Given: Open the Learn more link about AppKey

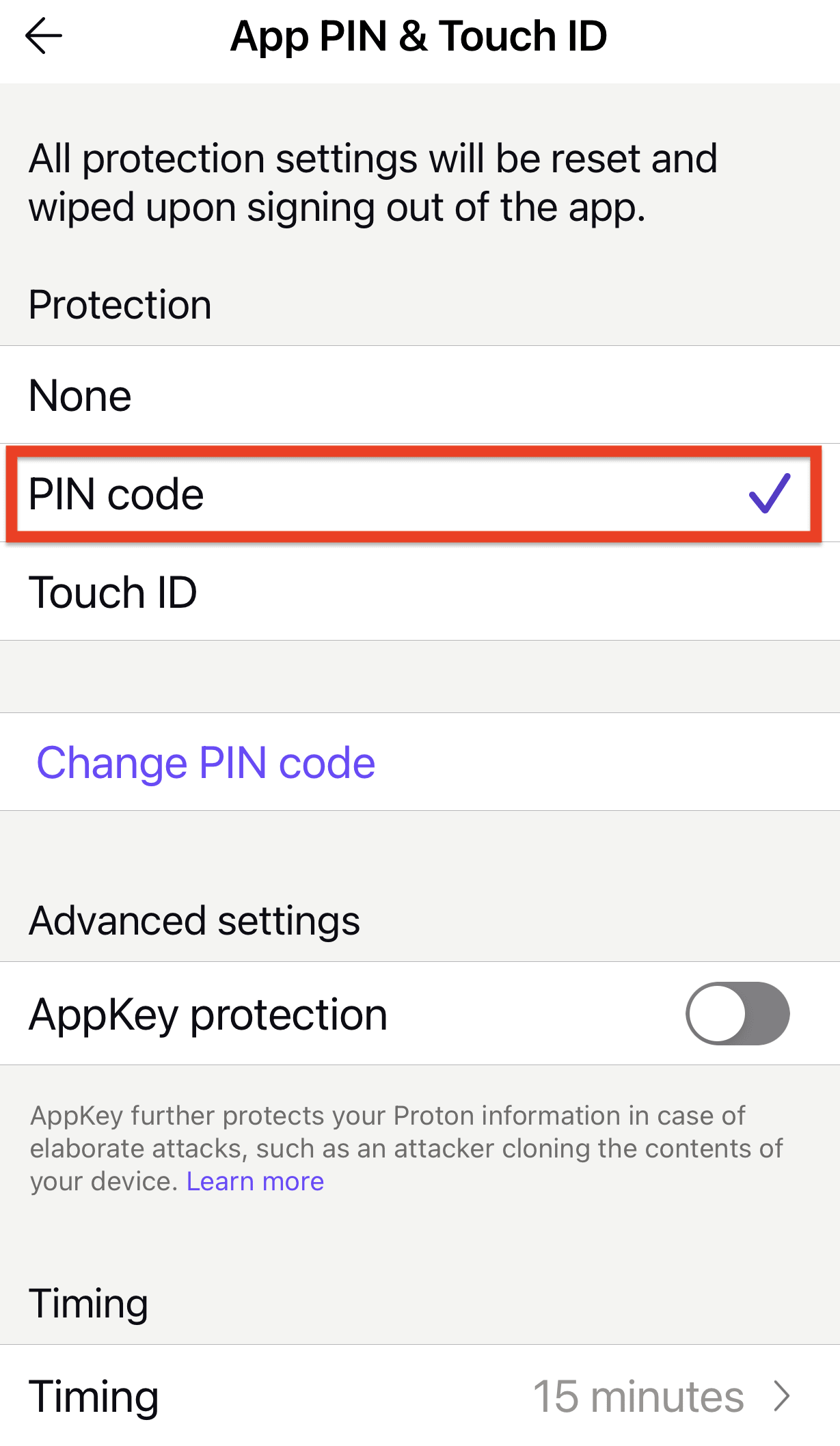Looking at the screenshot, I should click(255, 1181).
